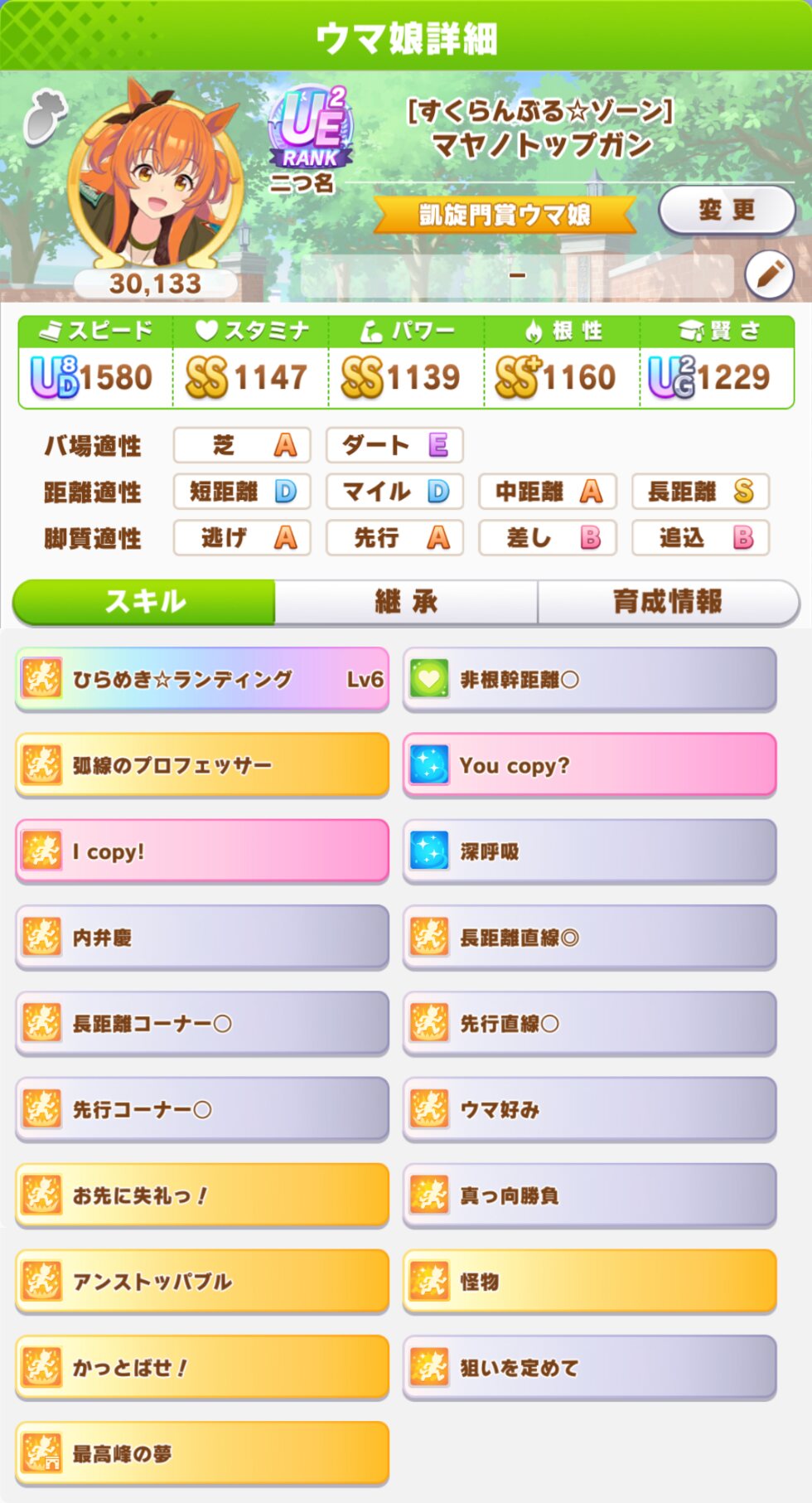Open the ウマ好み skill
The width and height of the screenshot is (812, 1503).
pyautogui.click(x=589, y=1110)
